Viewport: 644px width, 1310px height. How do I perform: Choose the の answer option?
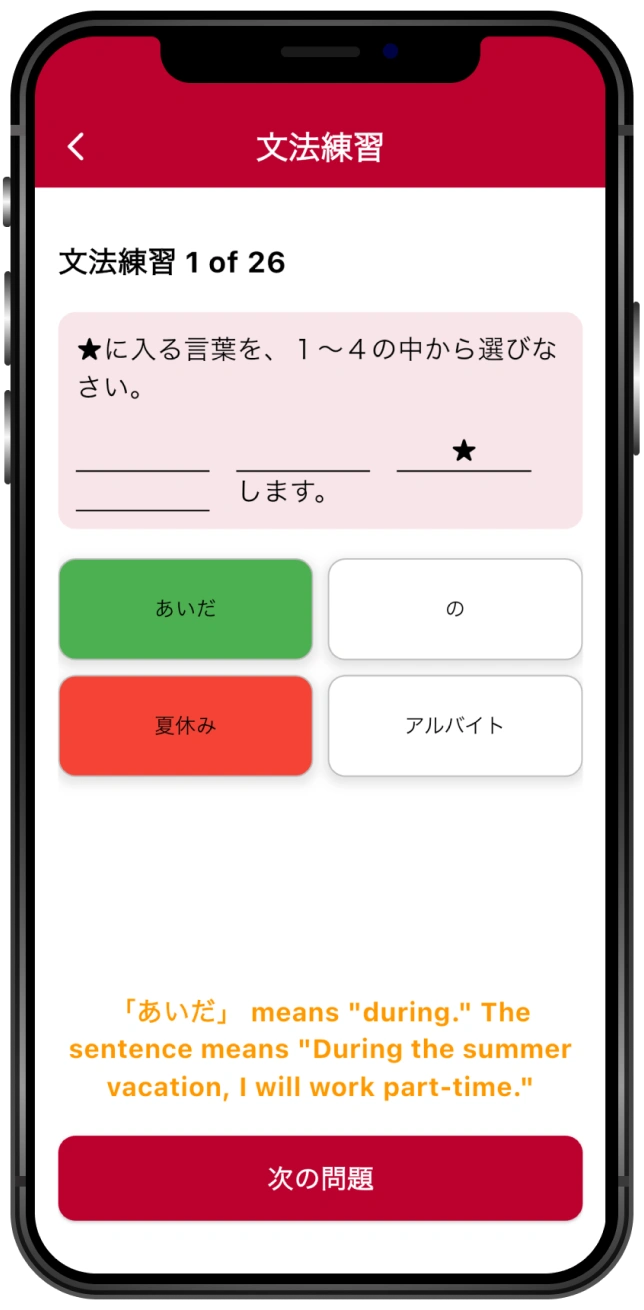(455, 609)
